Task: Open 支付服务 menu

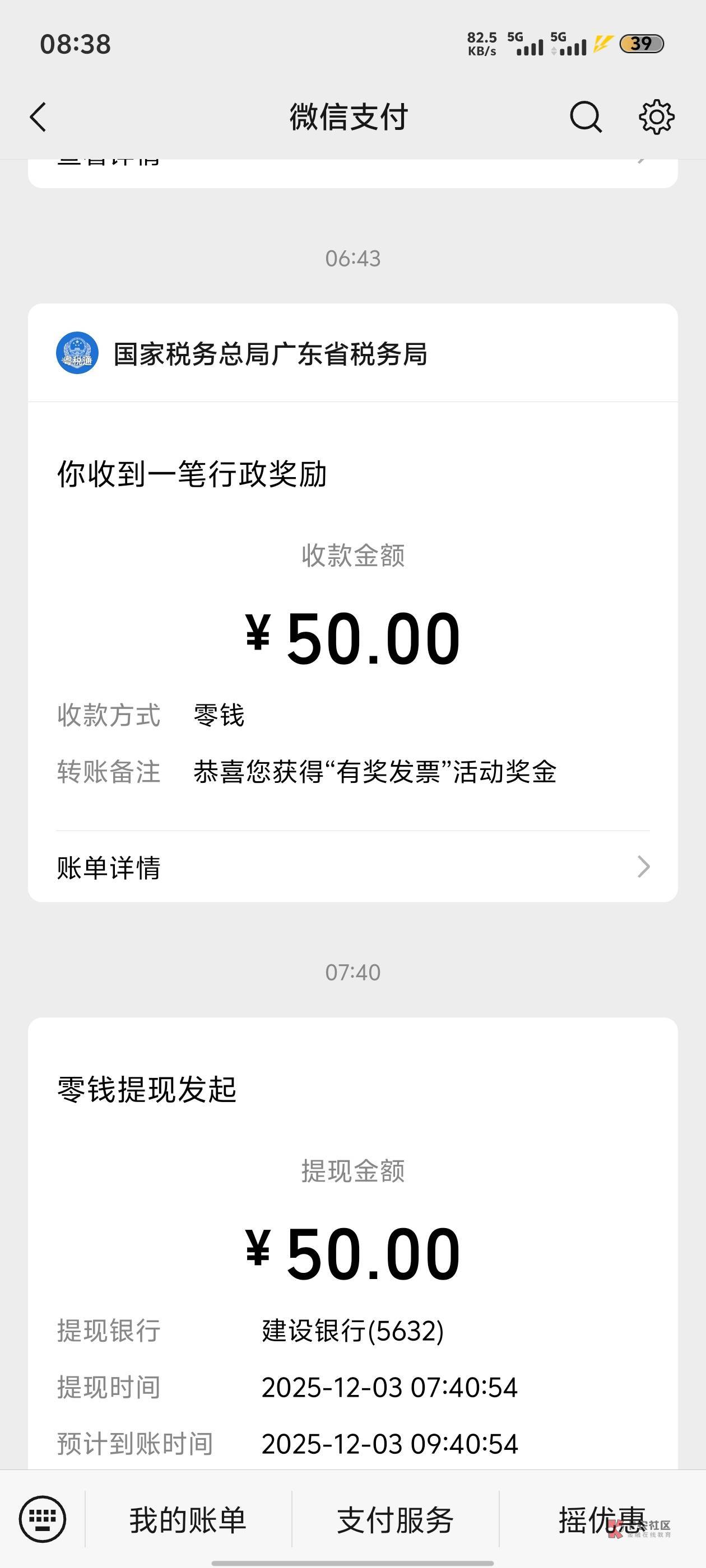Action: click(x=396, y=1519)
